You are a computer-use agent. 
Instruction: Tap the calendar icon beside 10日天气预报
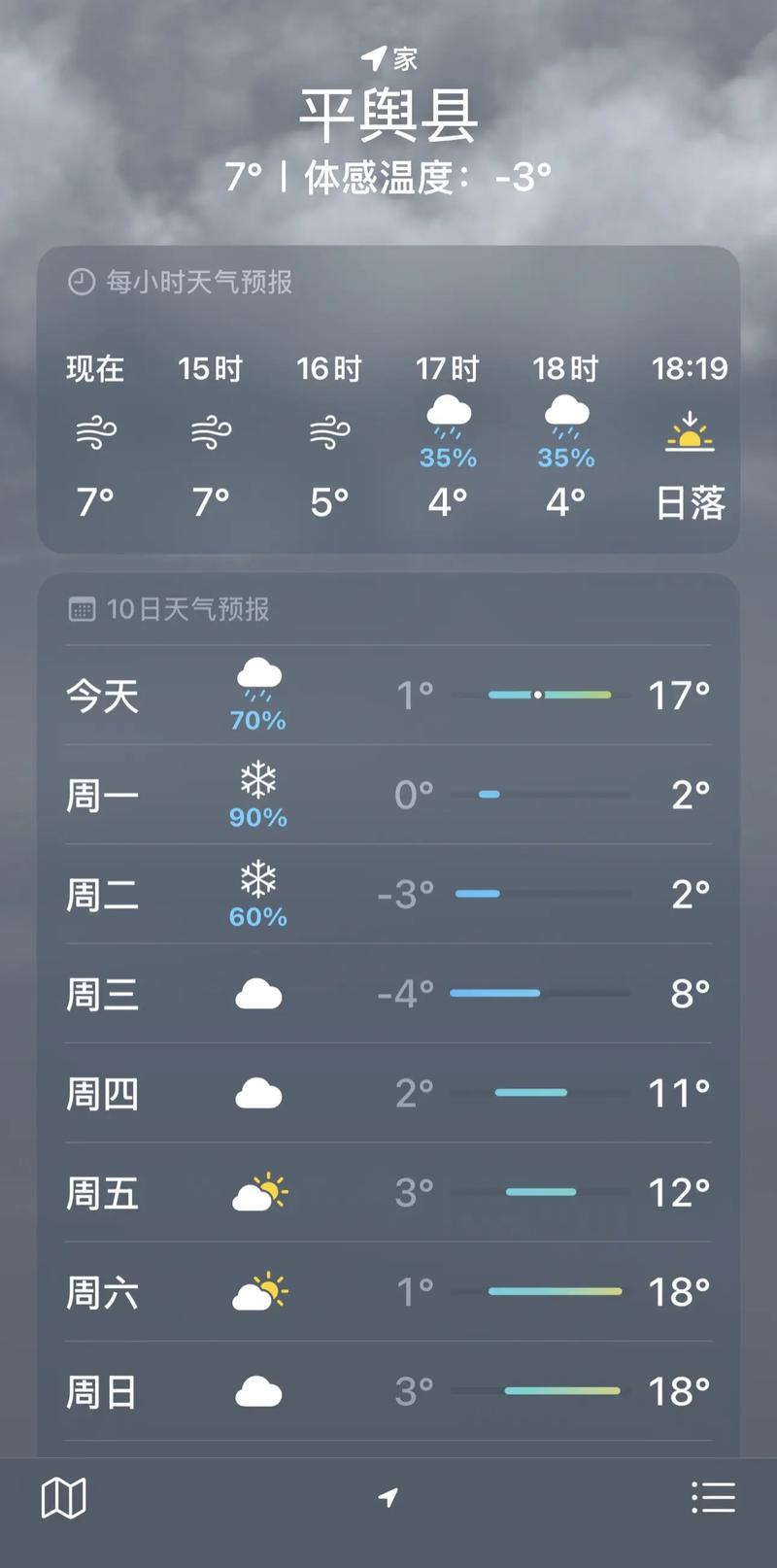click(82, 610)
